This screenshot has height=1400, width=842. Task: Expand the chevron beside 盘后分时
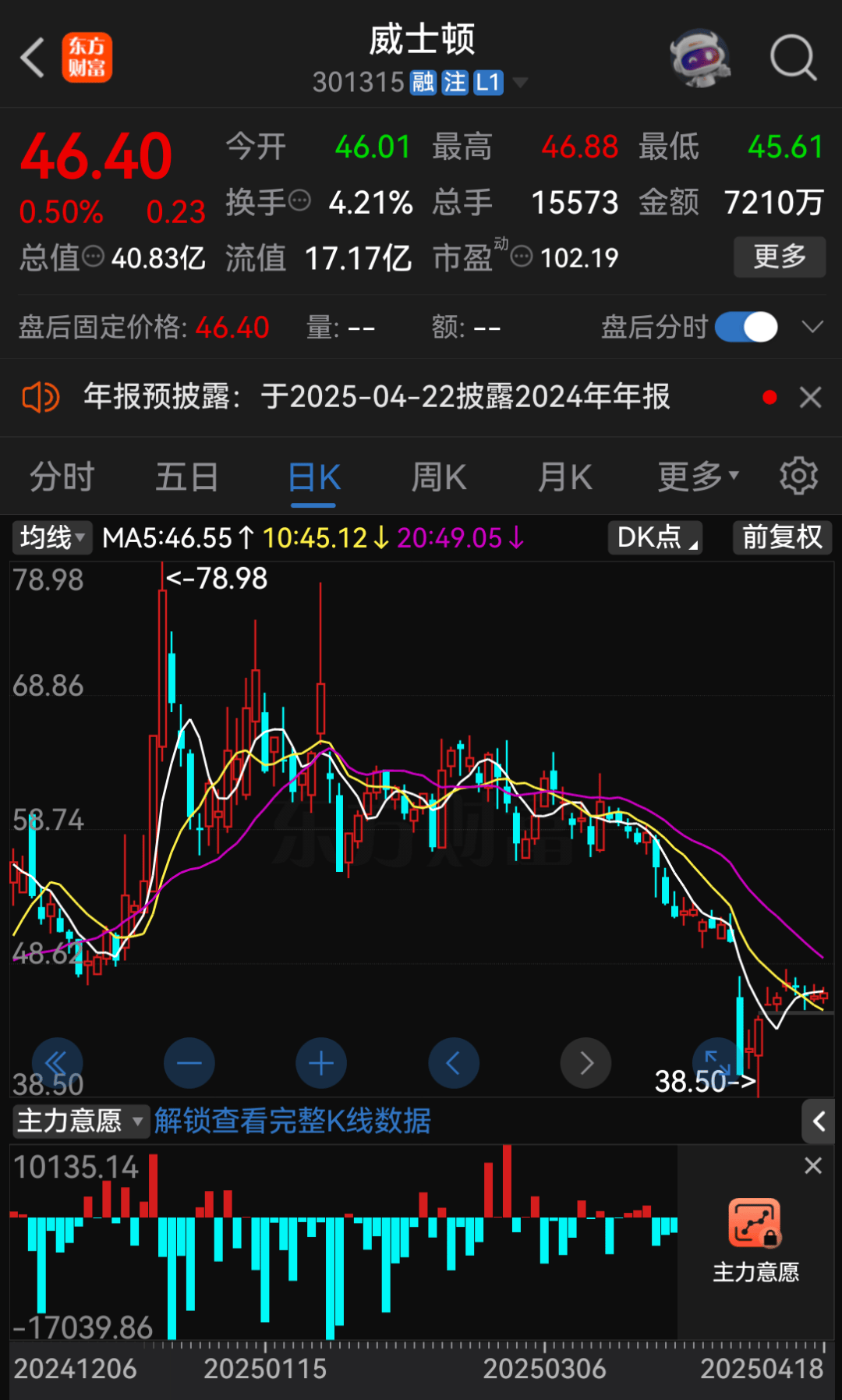point(814,328)
